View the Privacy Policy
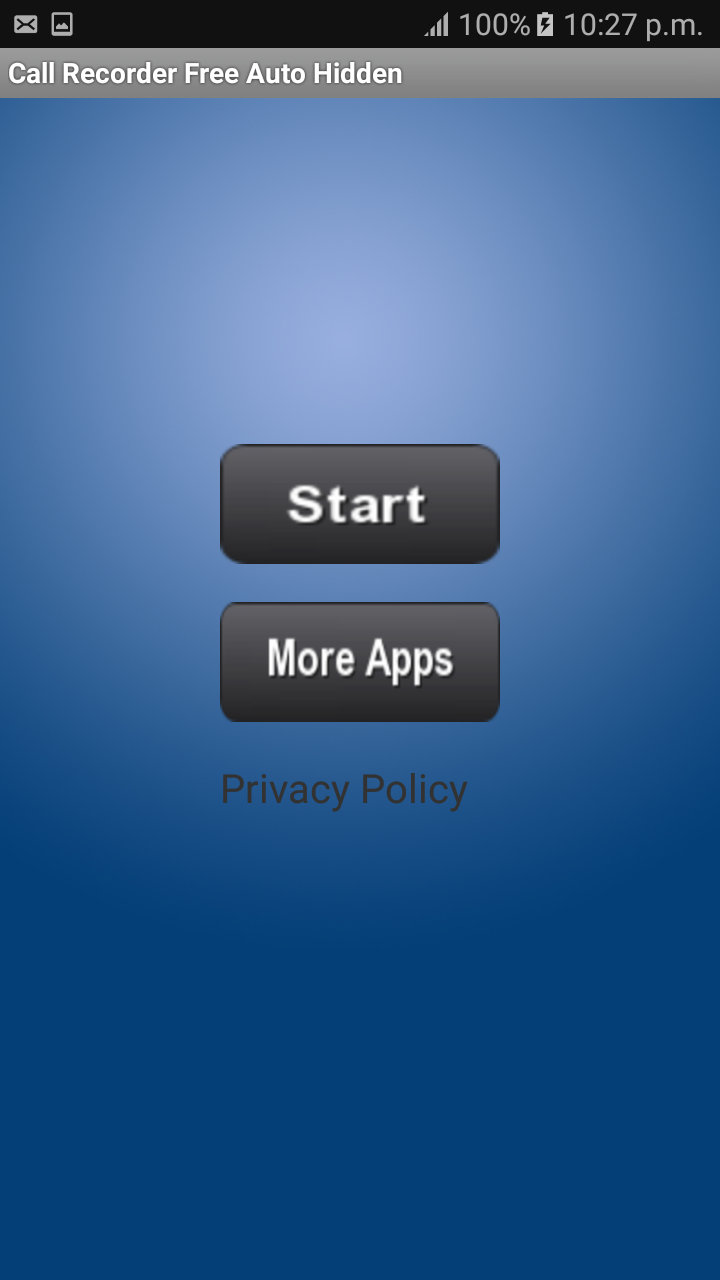 tap(344, 789)
